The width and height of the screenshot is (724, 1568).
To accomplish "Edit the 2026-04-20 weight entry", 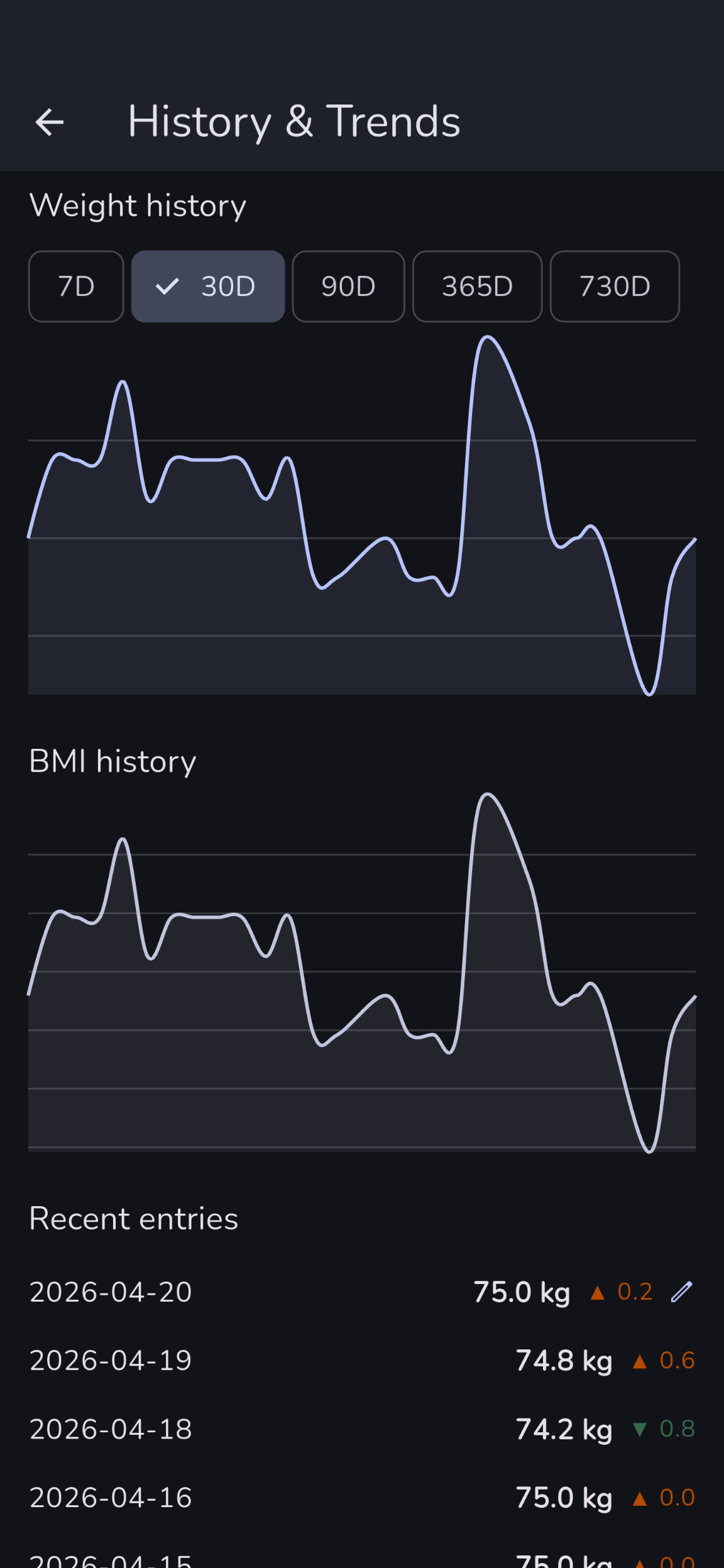I will pos(681,1292).
